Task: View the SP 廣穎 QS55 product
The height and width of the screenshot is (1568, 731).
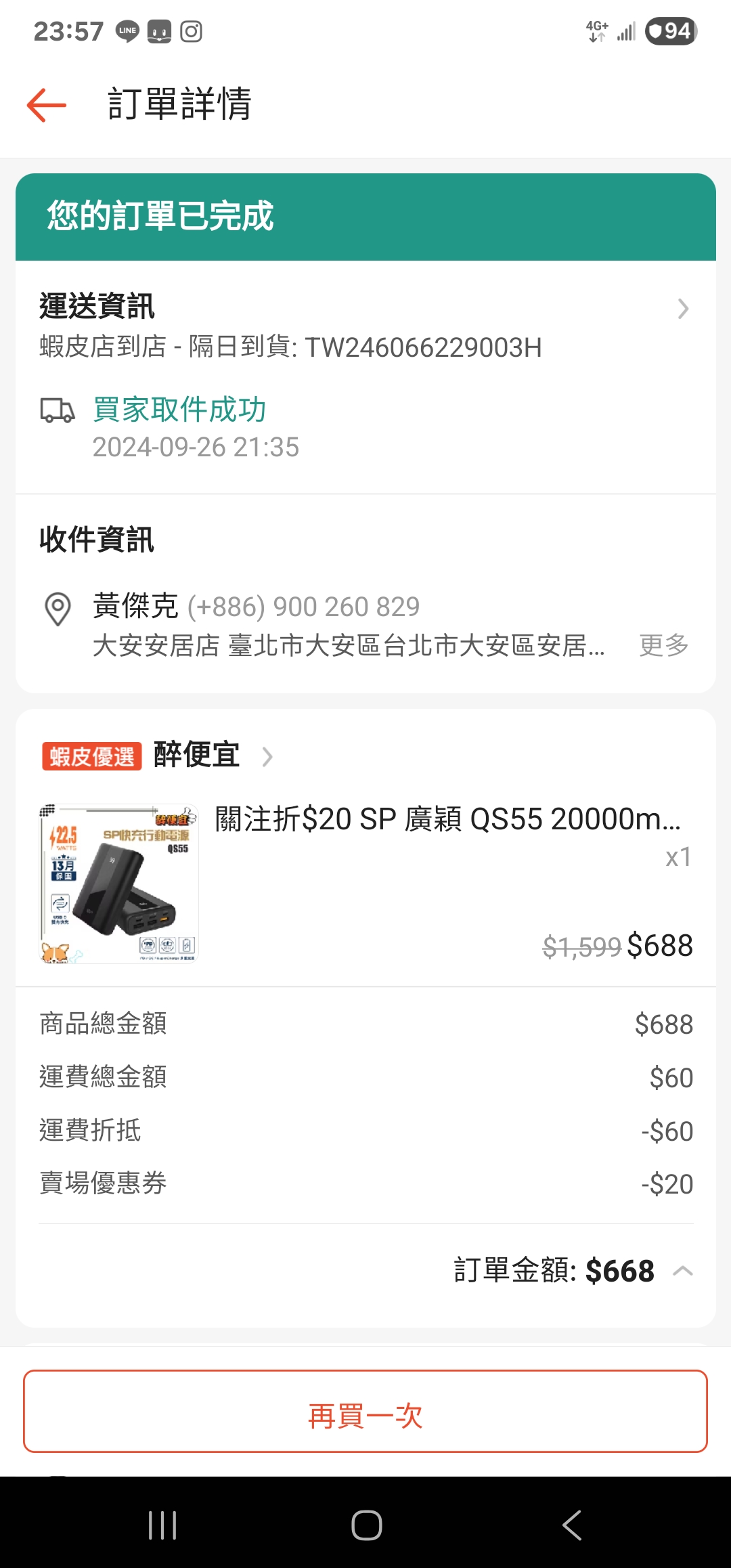Action: (447, 820)
